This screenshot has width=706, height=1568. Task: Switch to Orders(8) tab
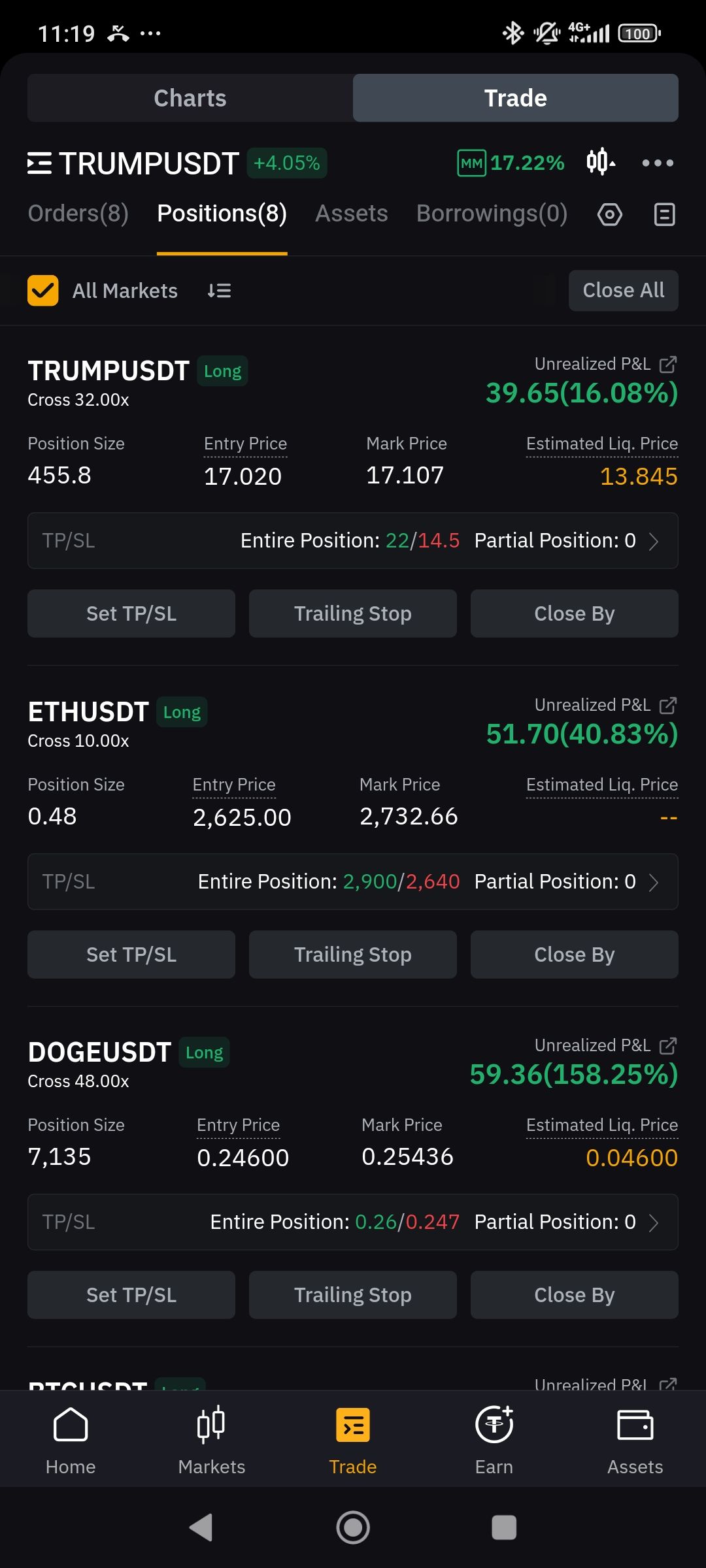point(78,214)
